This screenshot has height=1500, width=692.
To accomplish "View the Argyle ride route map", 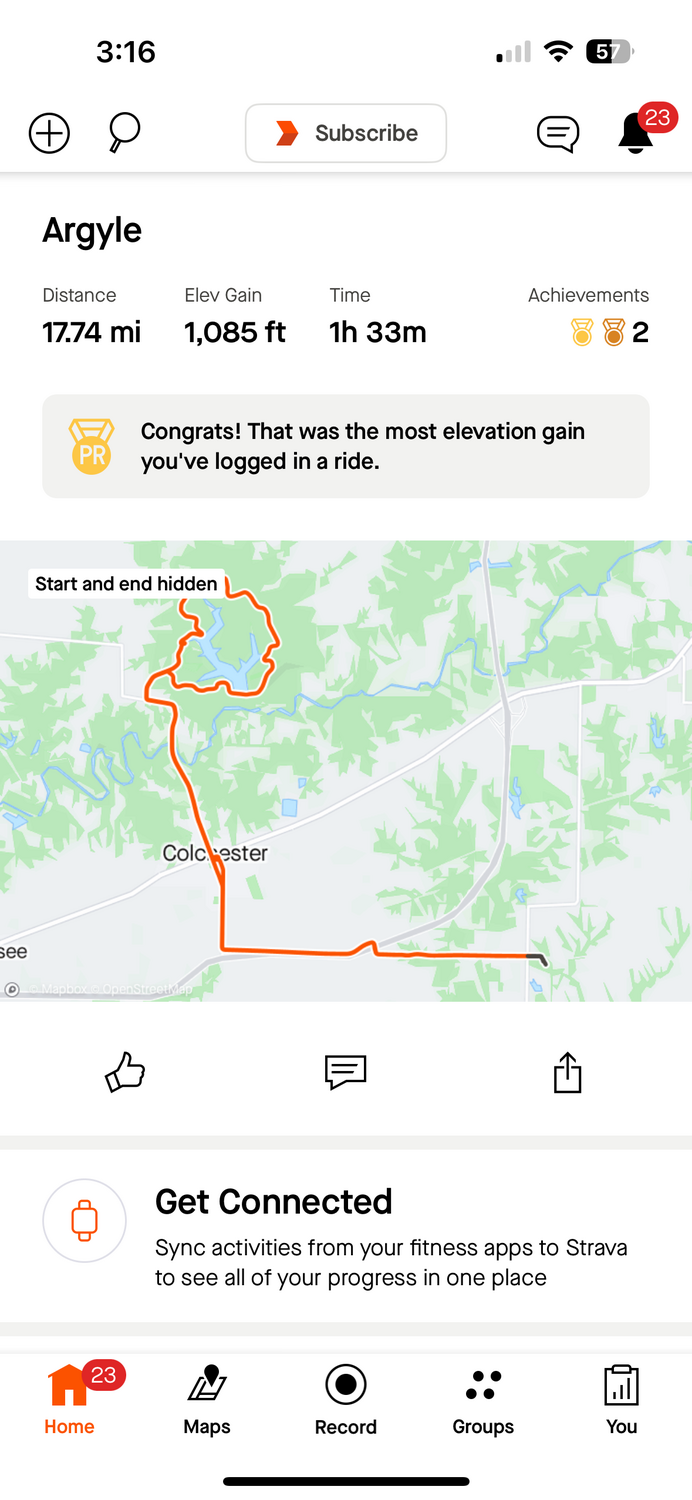I will tap(346, 770).
